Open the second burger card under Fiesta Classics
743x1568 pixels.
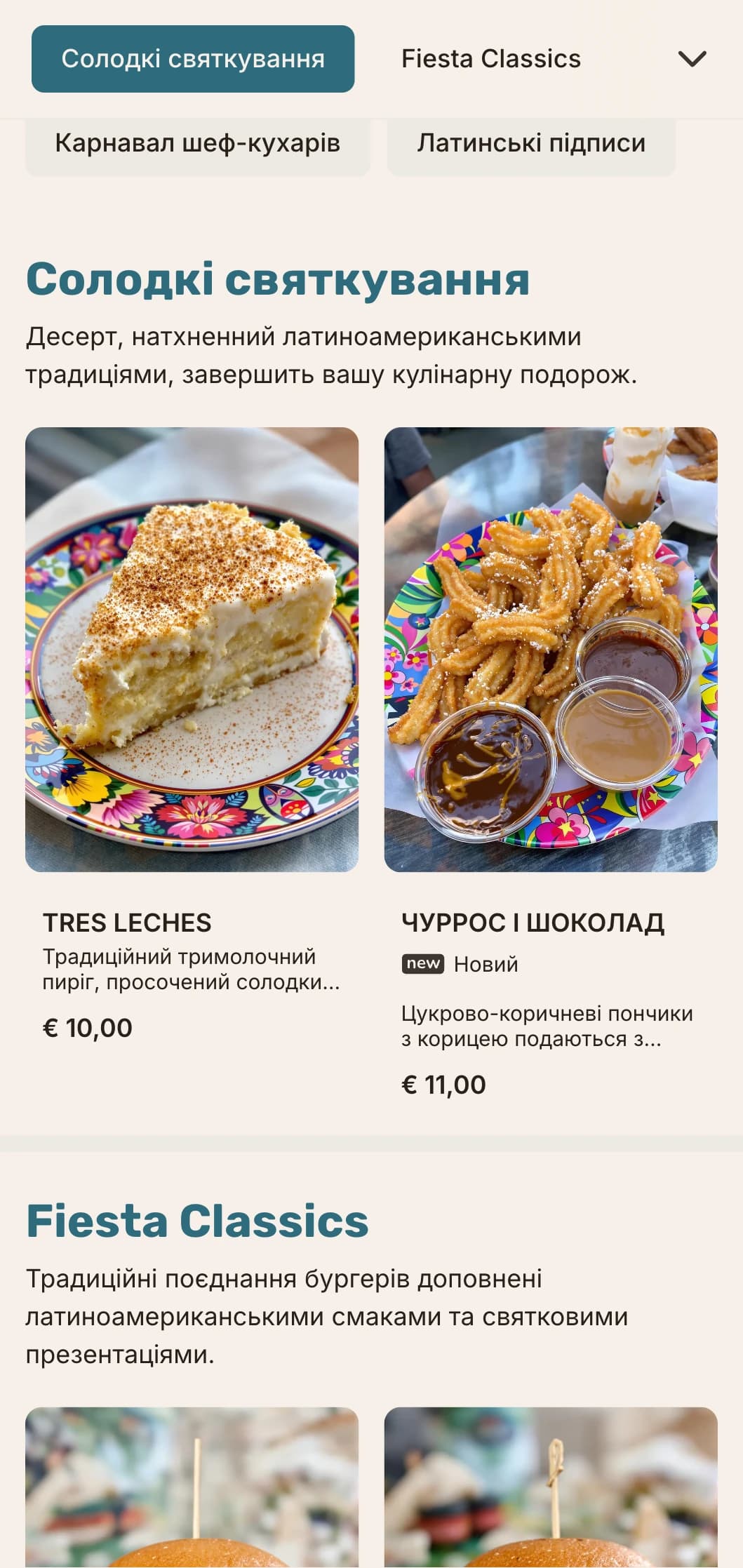pyautogui.click(x=551, y=1487)
